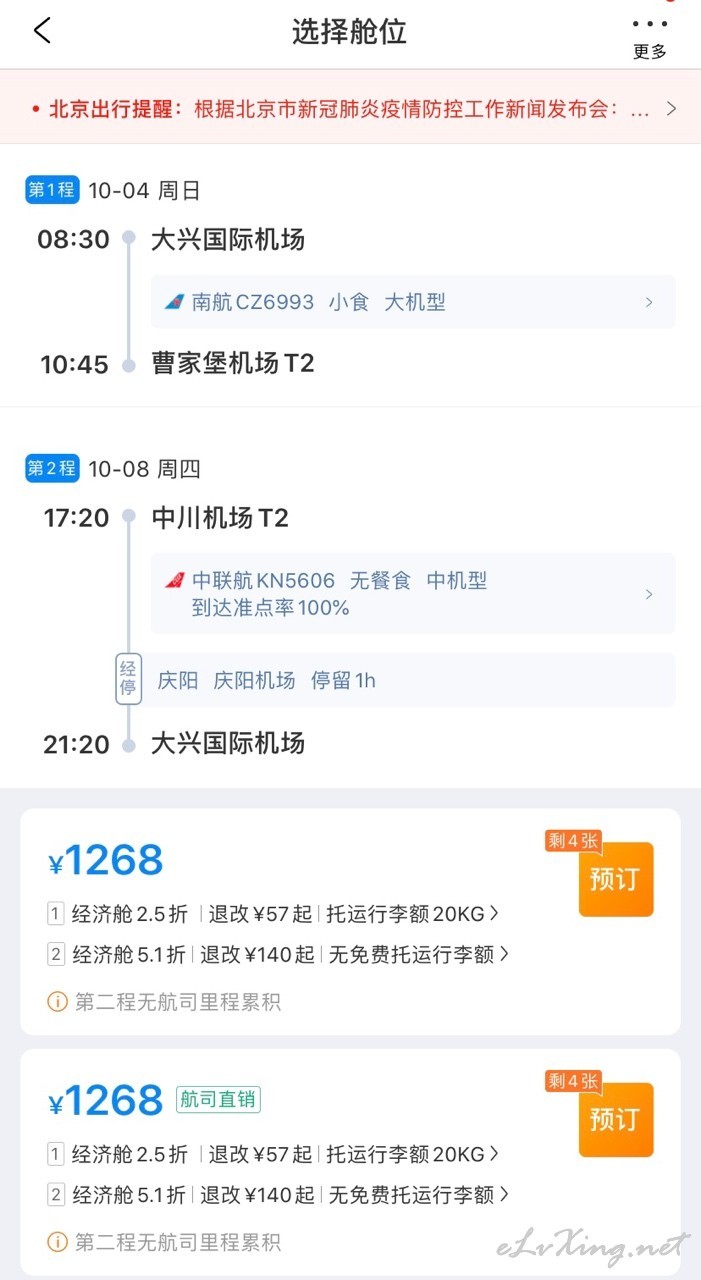Open the 北京出行提醒 notice banner
The height and width of the screenshot is (1280, 701).
(350, 108)
